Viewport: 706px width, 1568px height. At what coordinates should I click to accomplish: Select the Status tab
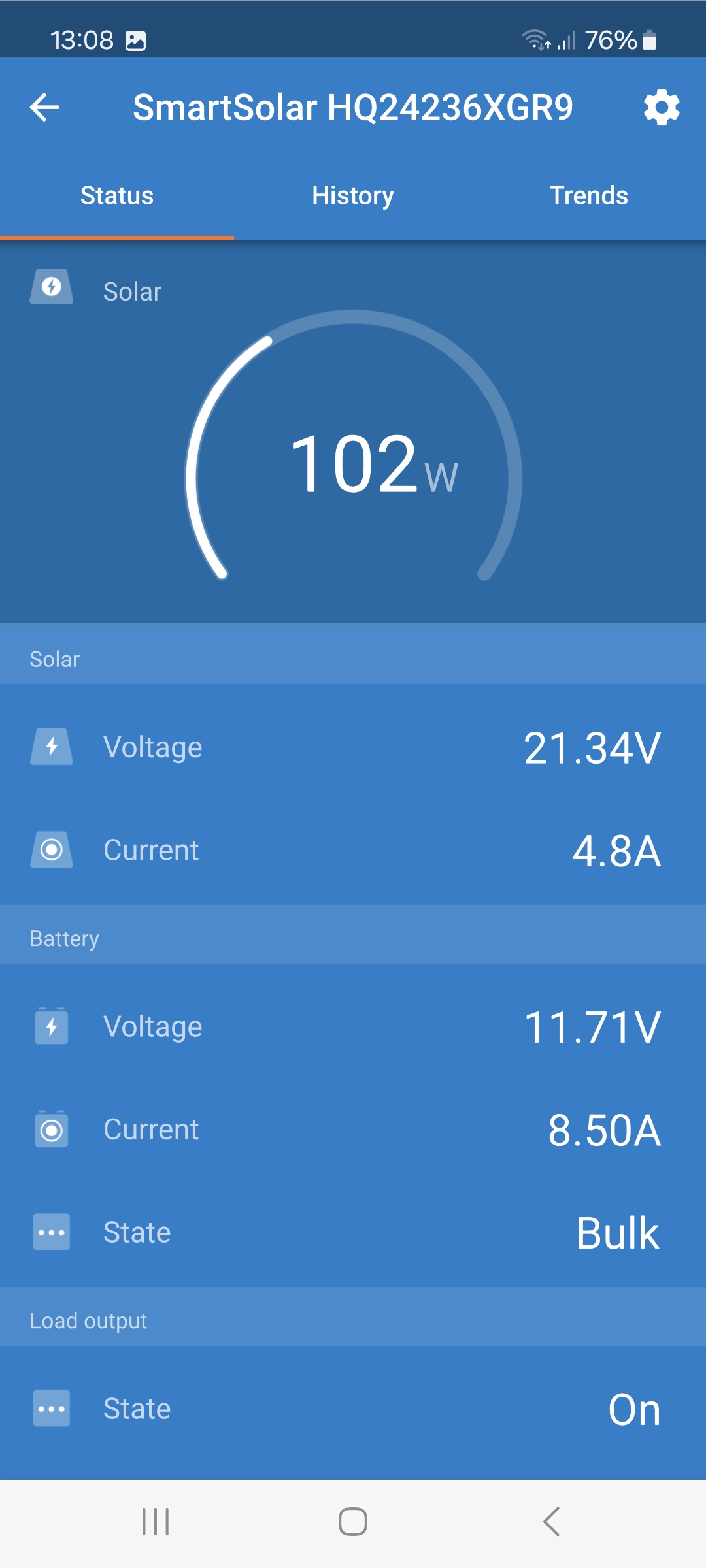click(x=117, y=195)
